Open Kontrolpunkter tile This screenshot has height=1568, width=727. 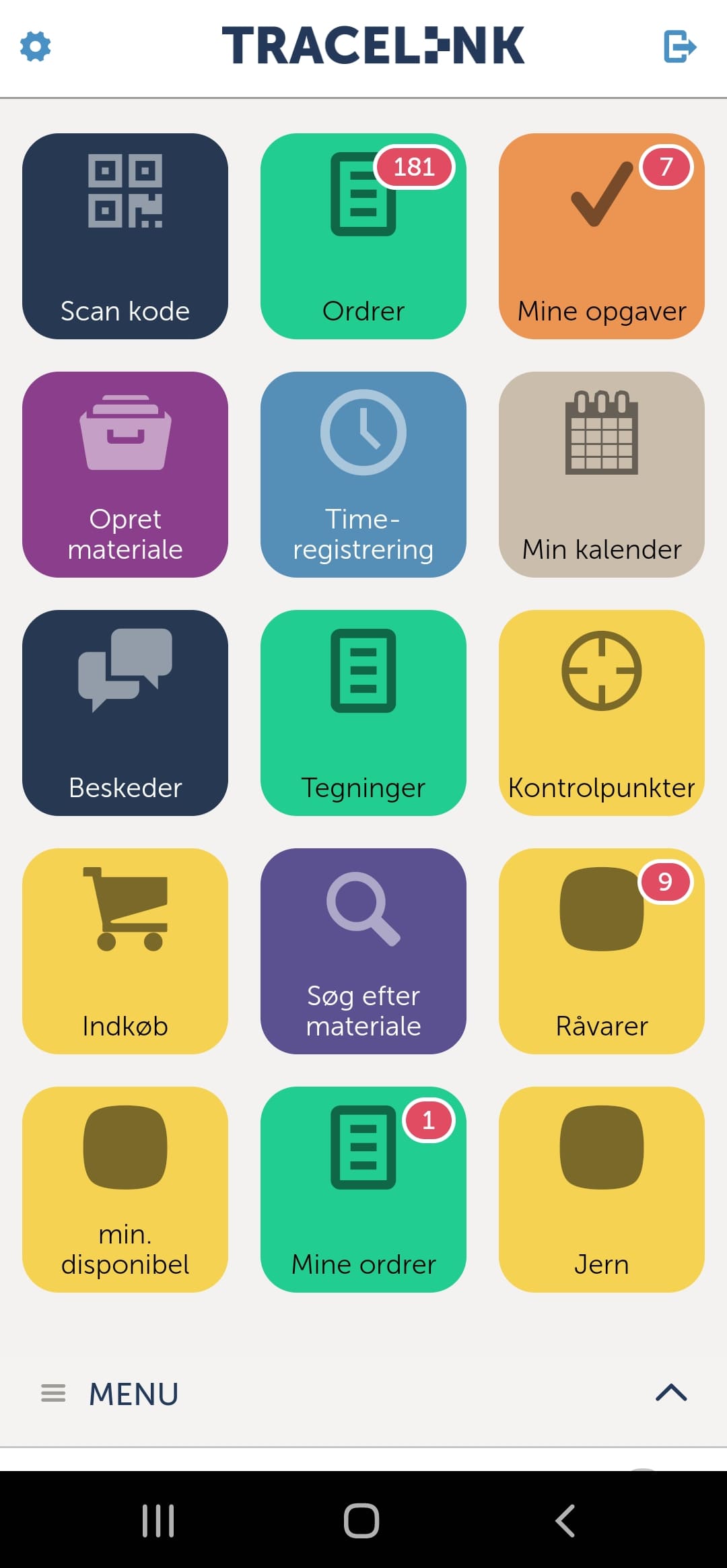point(602,713)
